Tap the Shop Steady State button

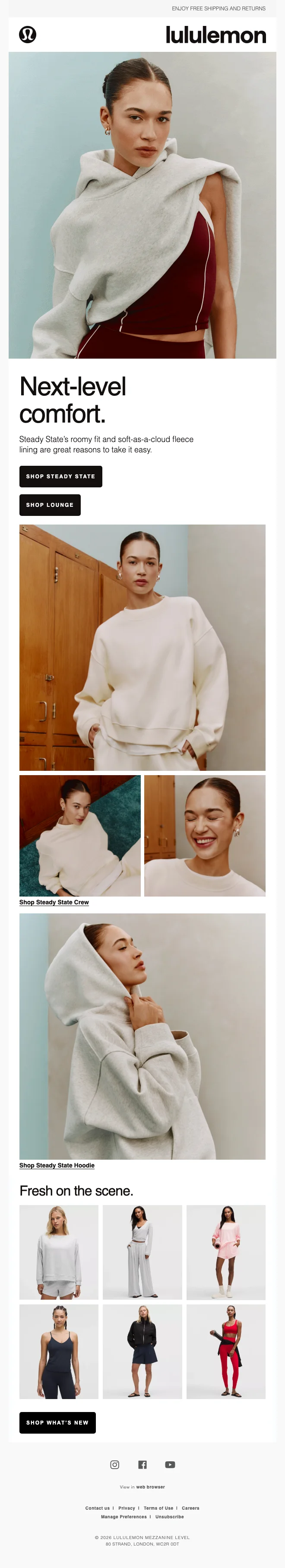click(x=60, y=476)
